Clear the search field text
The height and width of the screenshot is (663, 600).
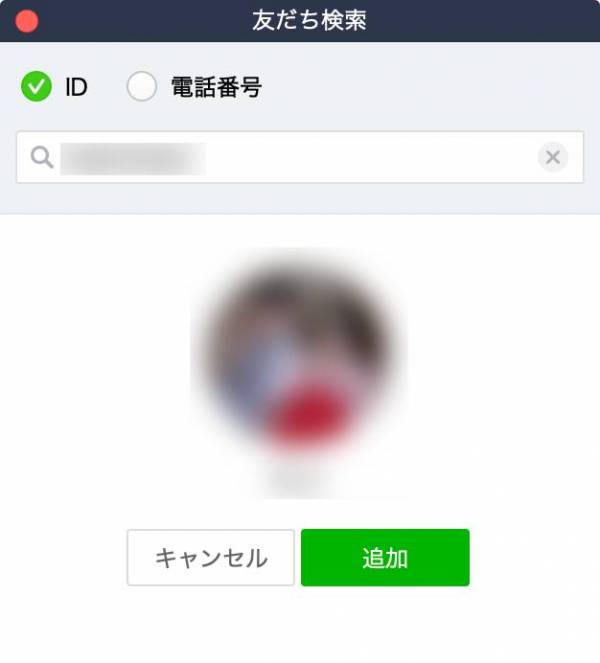tap(552, 157)
